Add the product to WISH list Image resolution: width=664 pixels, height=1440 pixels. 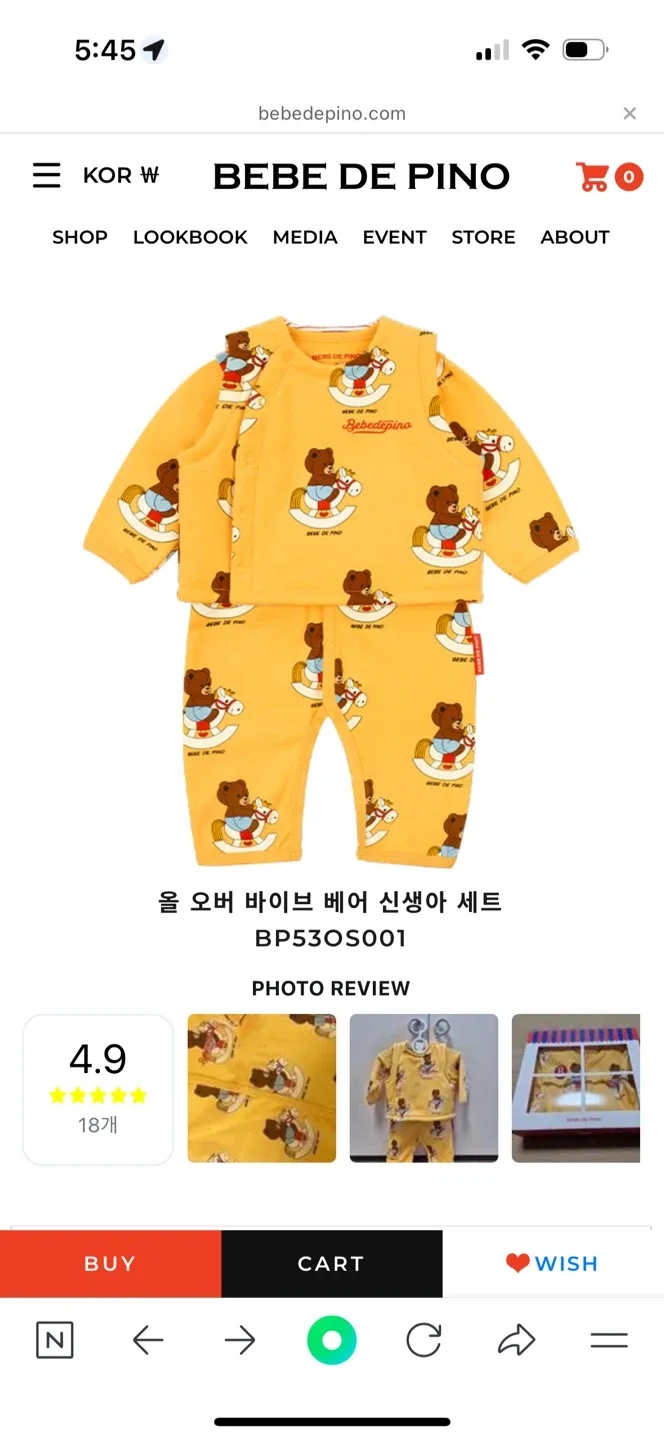coord(552,1263)
